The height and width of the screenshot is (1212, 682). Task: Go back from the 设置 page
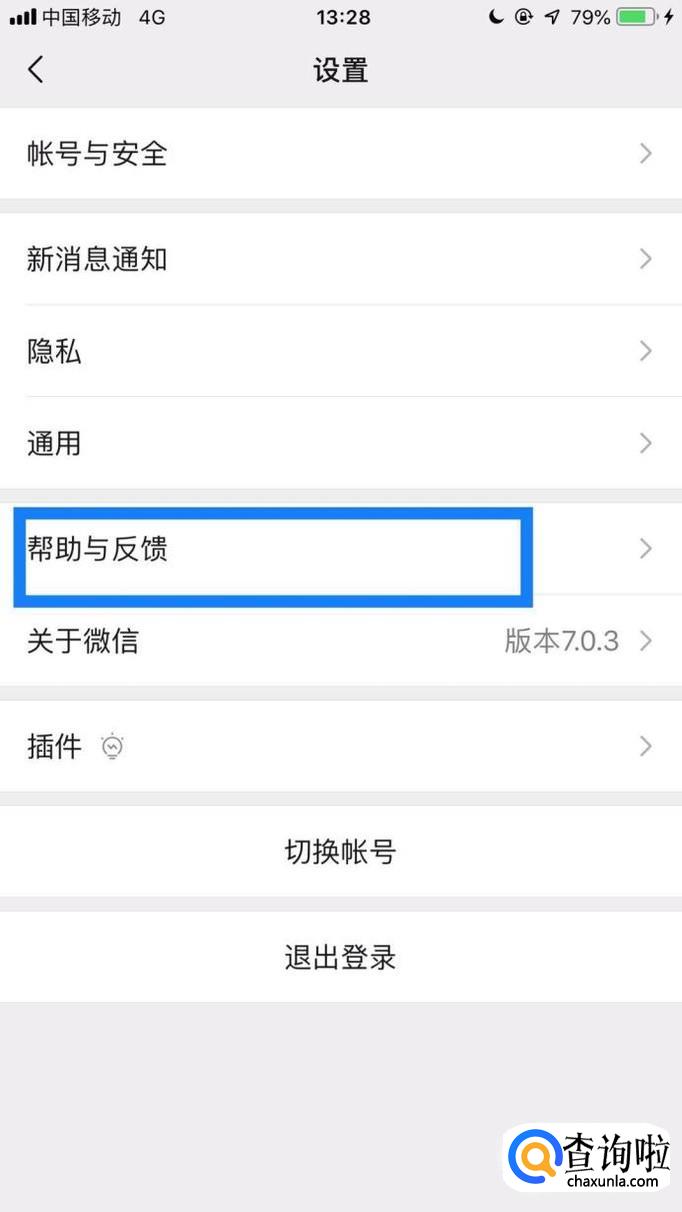pyautogui.click(x=36, y=70)
